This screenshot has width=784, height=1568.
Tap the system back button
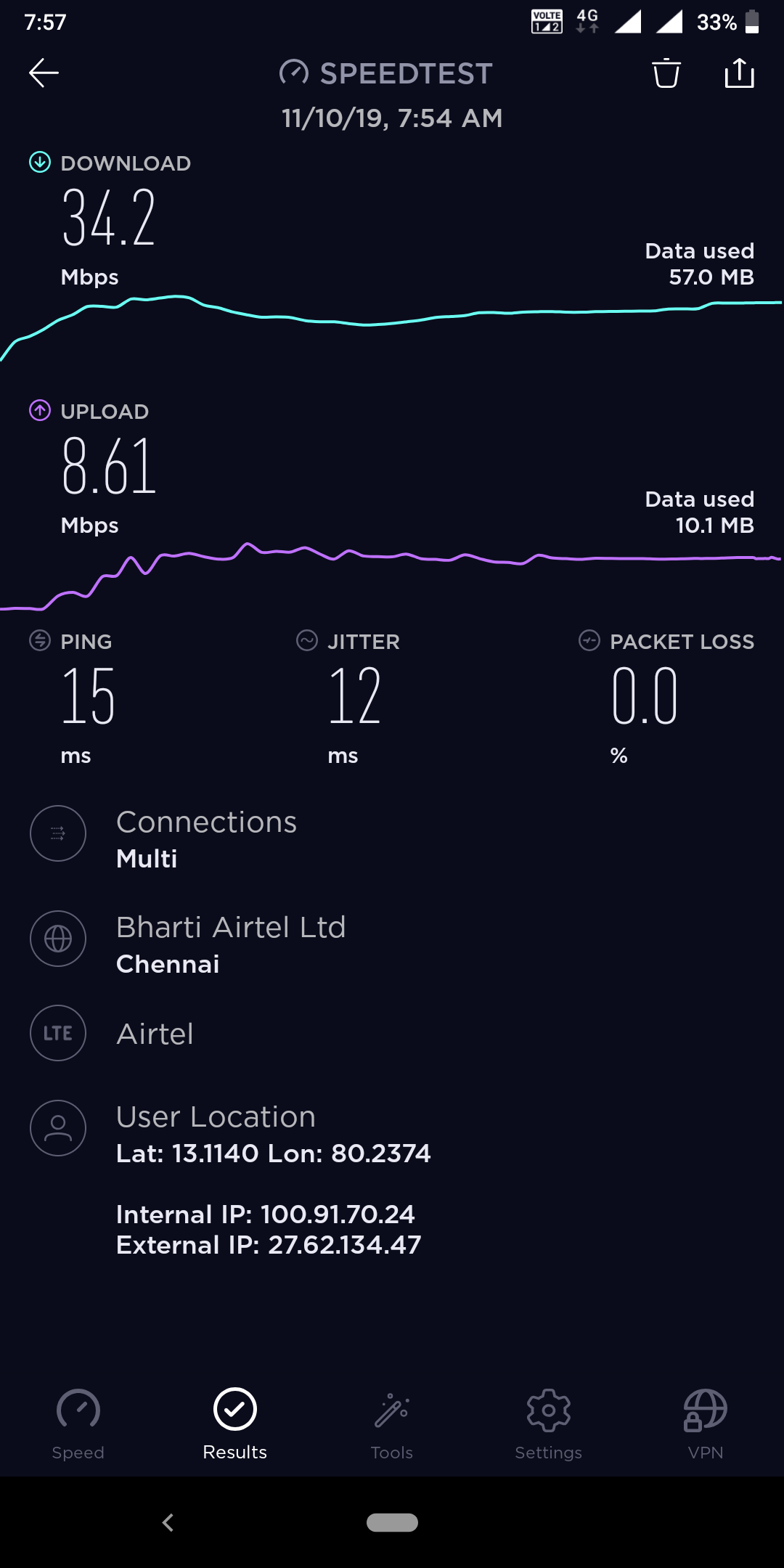(168, 1522)
